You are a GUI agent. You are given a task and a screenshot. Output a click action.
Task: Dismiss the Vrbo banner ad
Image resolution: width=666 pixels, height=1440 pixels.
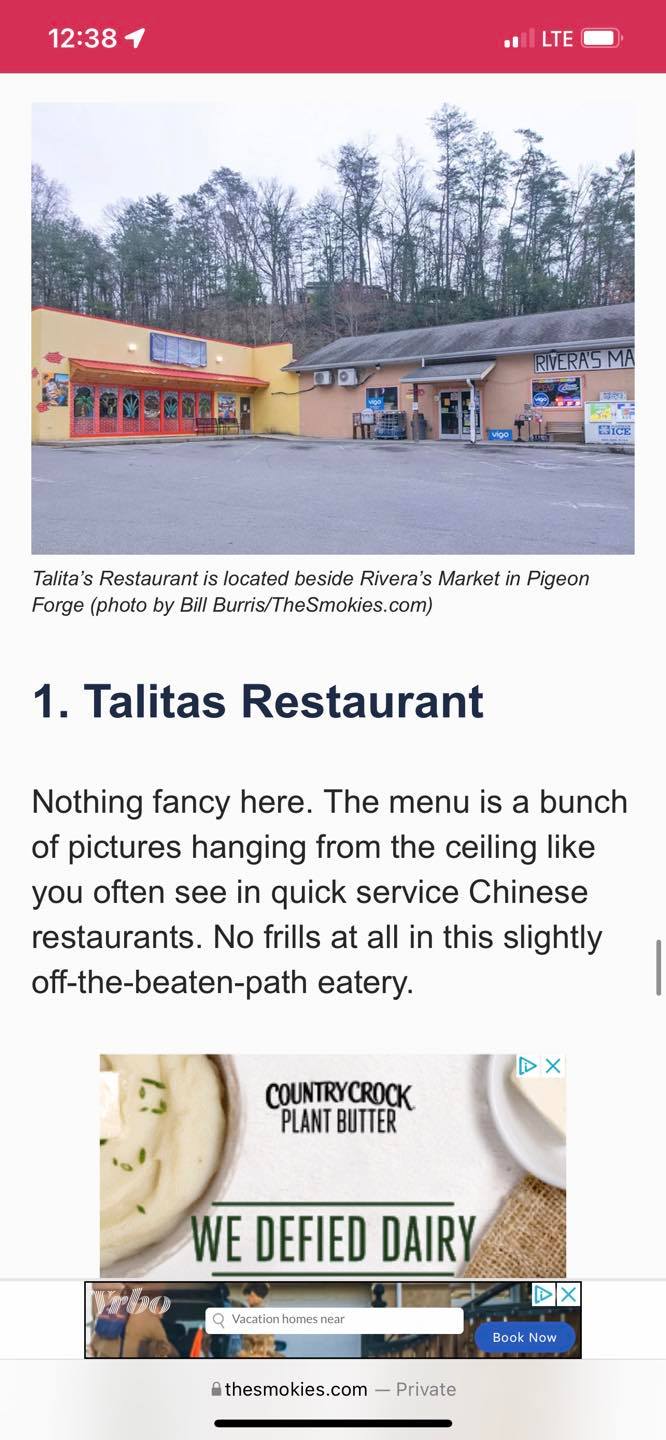568,1295
